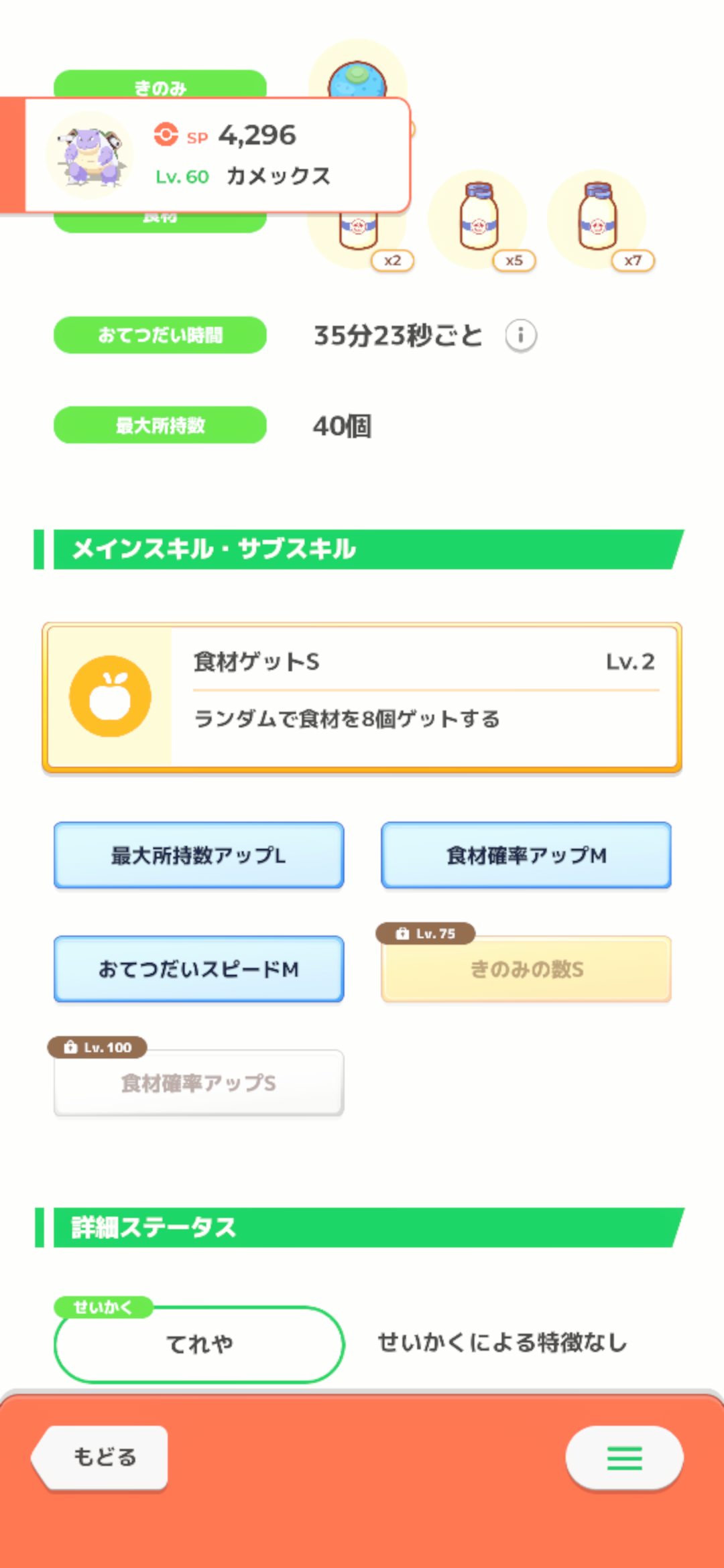724x1568 pixels.
Task: Tap the info icon beside 35分23秒ごと
Action: point(521,335)
